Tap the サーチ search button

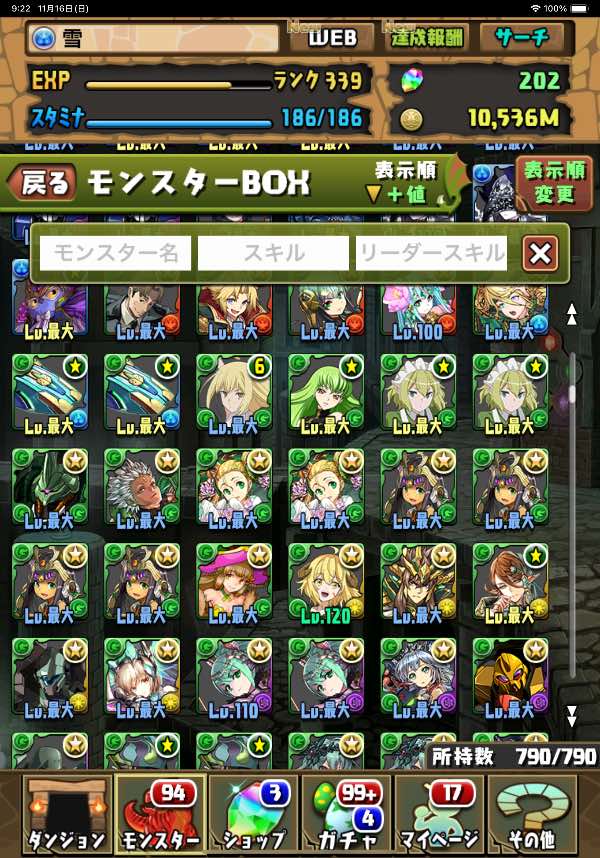coord(521,38)
